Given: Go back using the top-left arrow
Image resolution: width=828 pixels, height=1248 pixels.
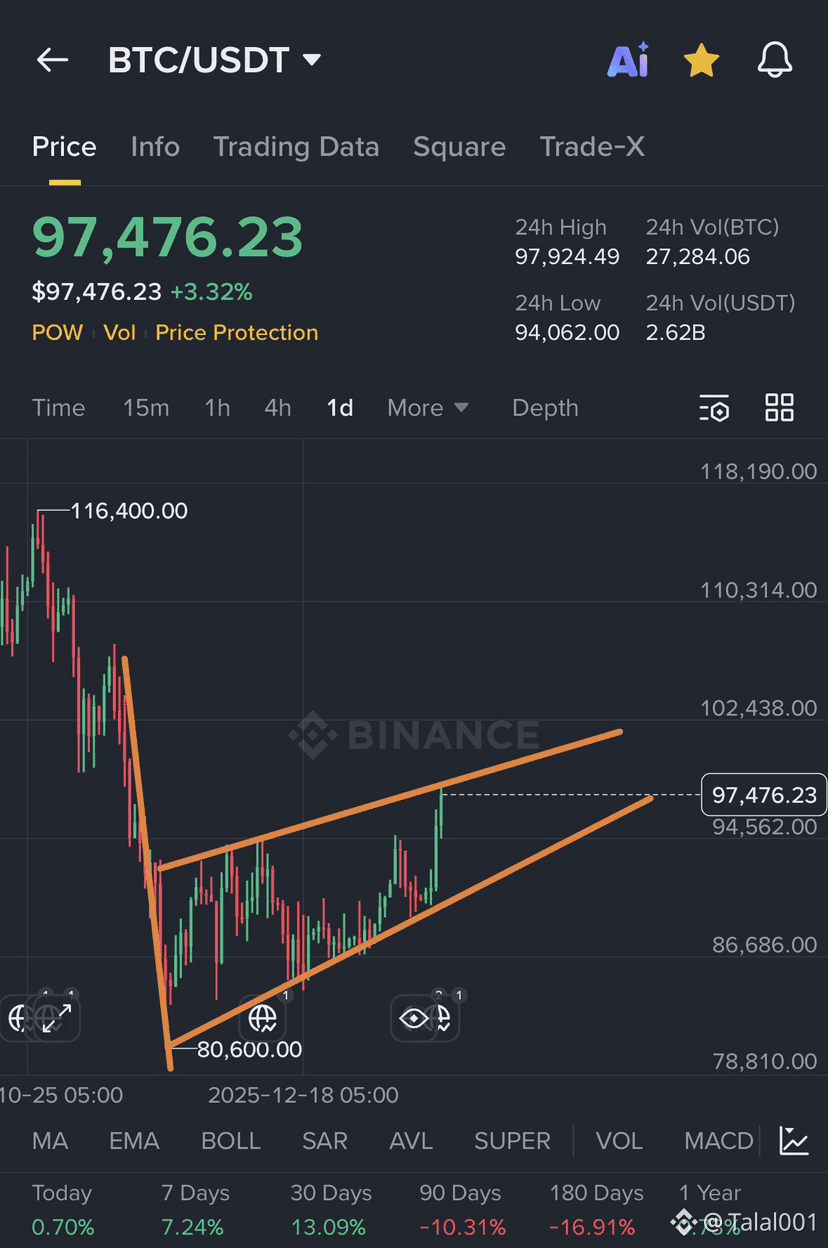Looking at the screenshot, I should tap(52, 60).
